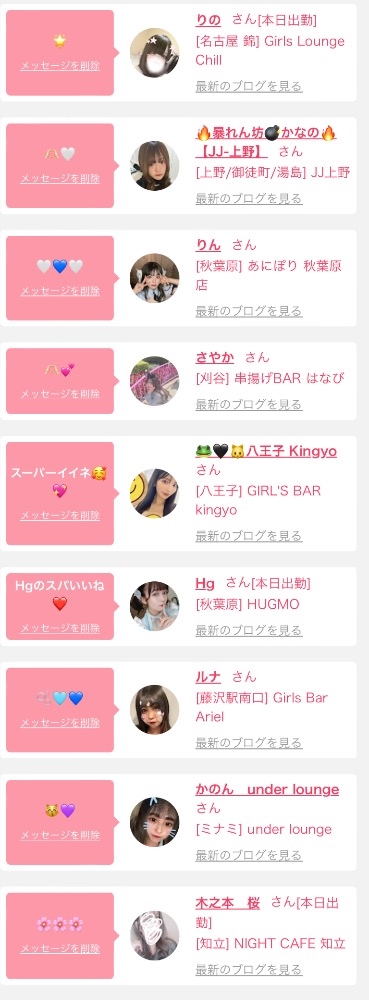View latest blog of りの
Viewport: 369px width, 1000px height.
click(249, 86)
